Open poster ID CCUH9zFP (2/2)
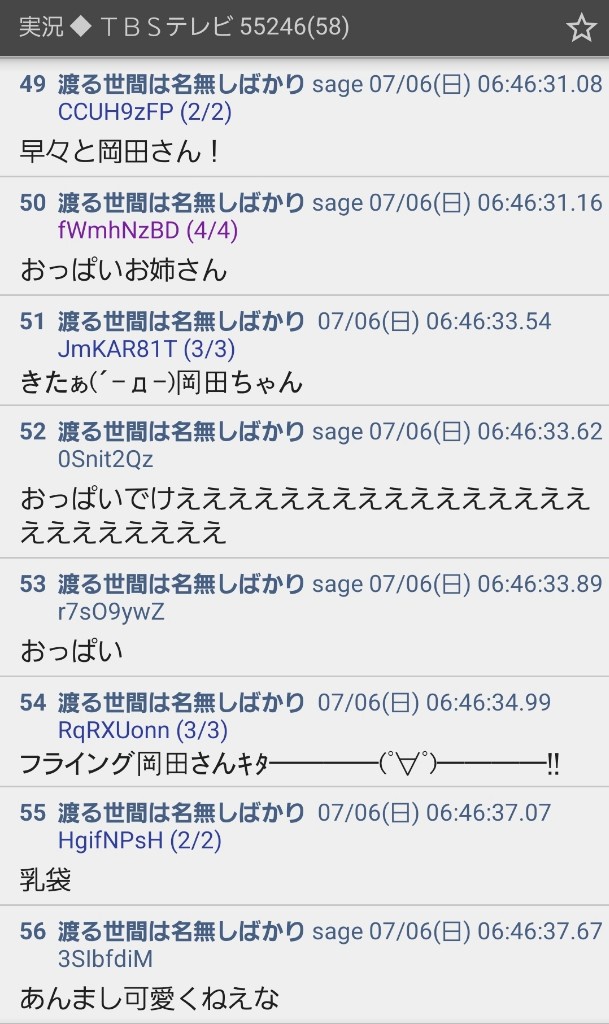 pos(144,112)
